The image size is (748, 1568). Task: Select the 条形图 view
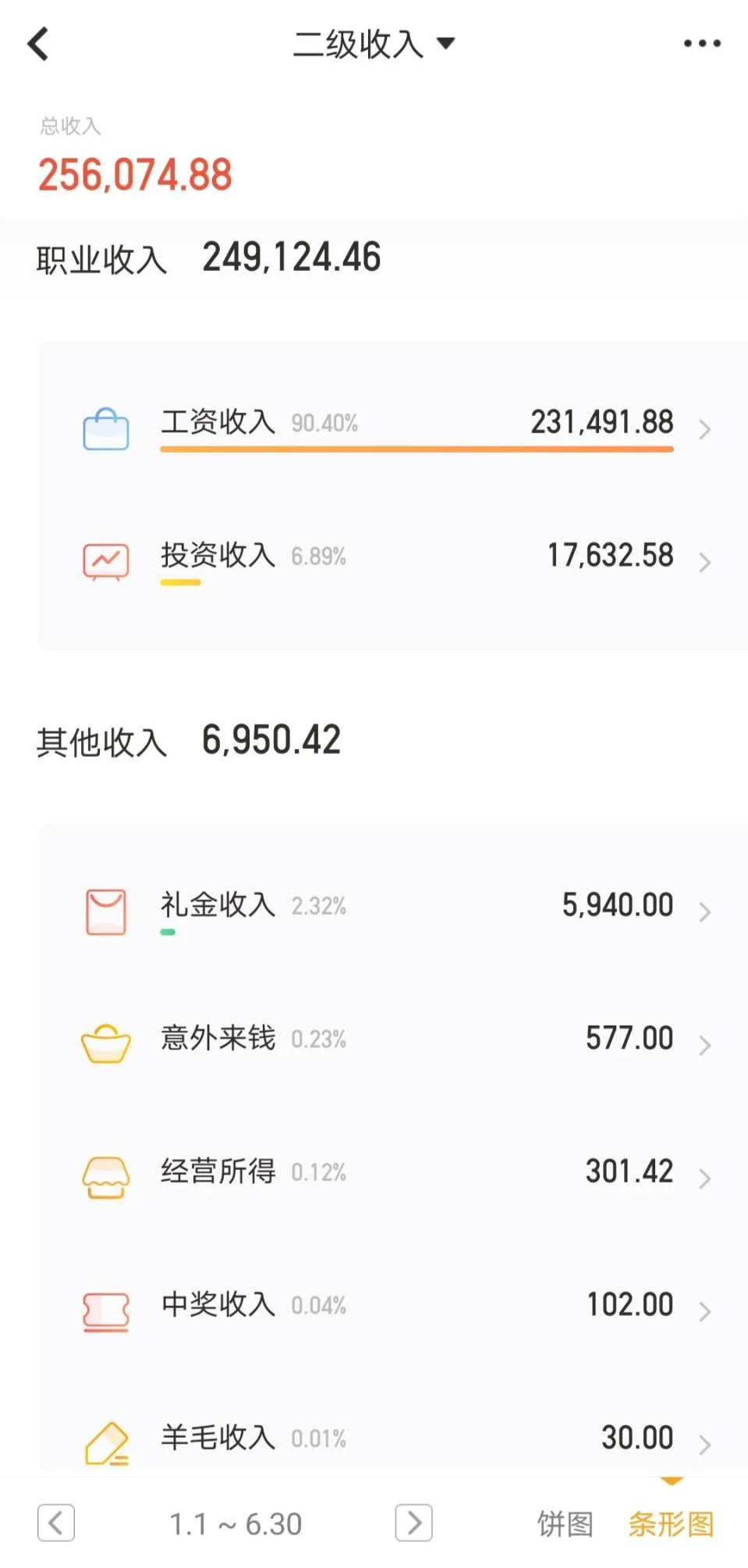pyautogui.click(x=672, y=1524)
